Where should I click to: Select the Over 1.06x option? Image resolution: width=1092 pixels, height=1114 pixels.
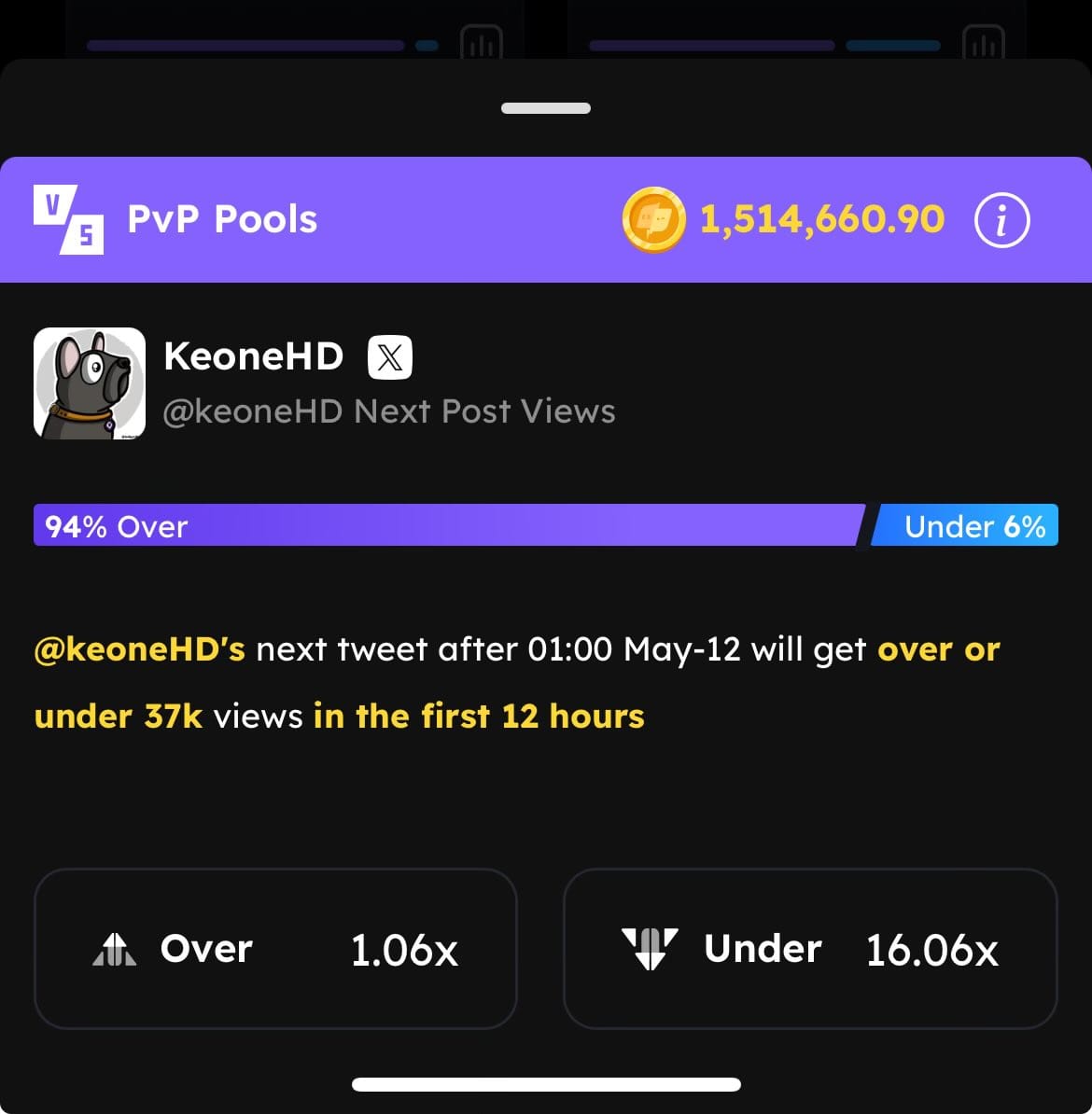[275, 949]
